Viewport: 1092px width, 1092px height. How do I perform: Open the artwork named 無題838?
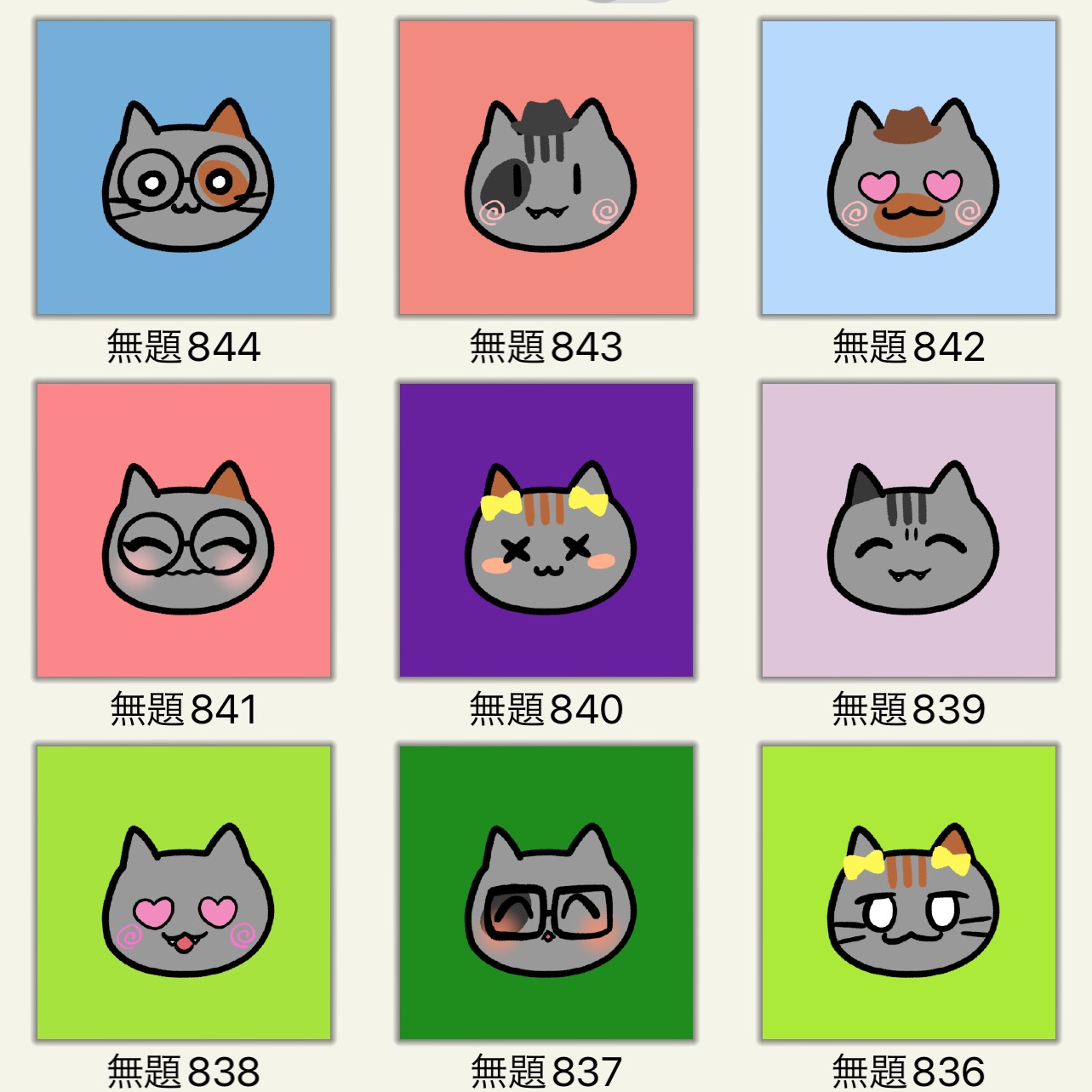[184, 893]
